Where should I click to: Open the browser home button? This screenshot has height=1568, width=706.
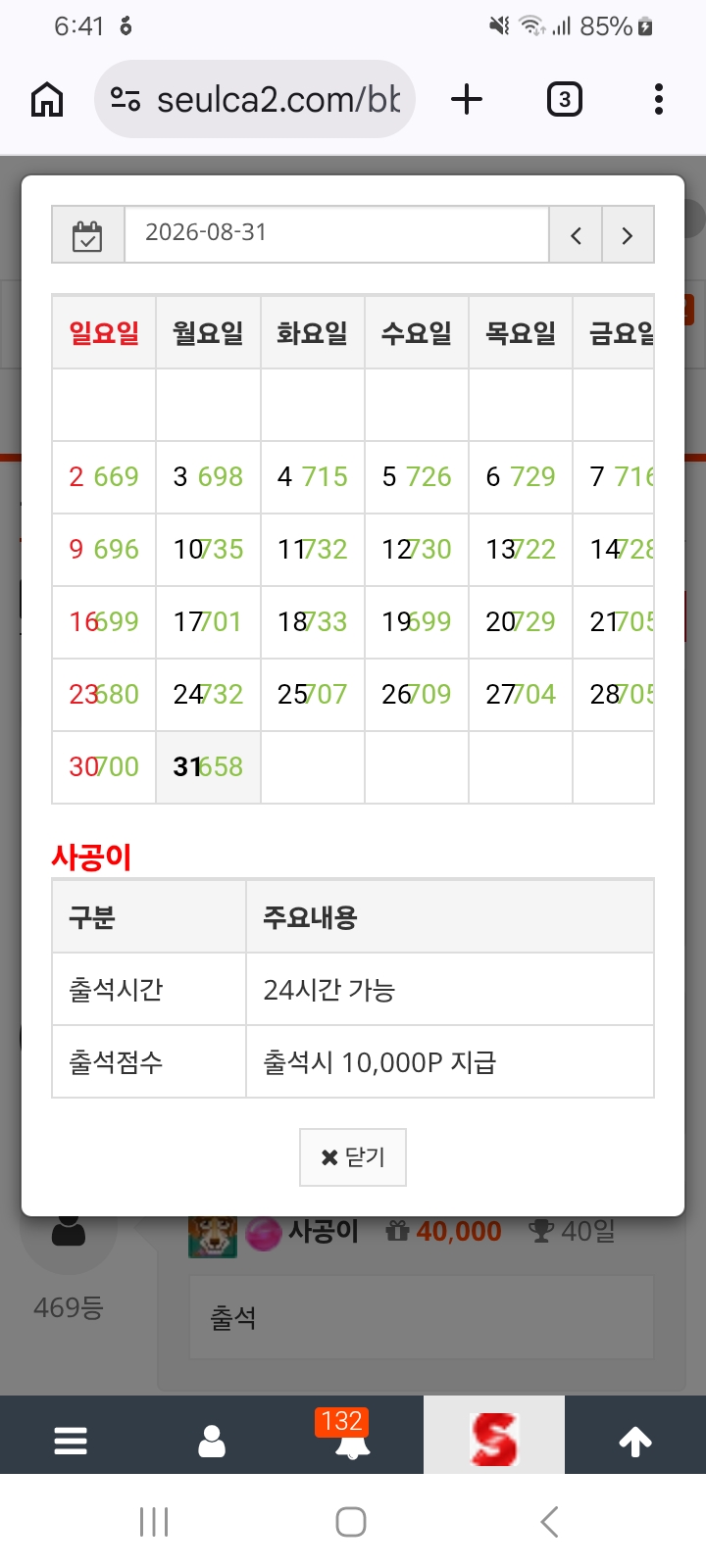click(47, 100)
